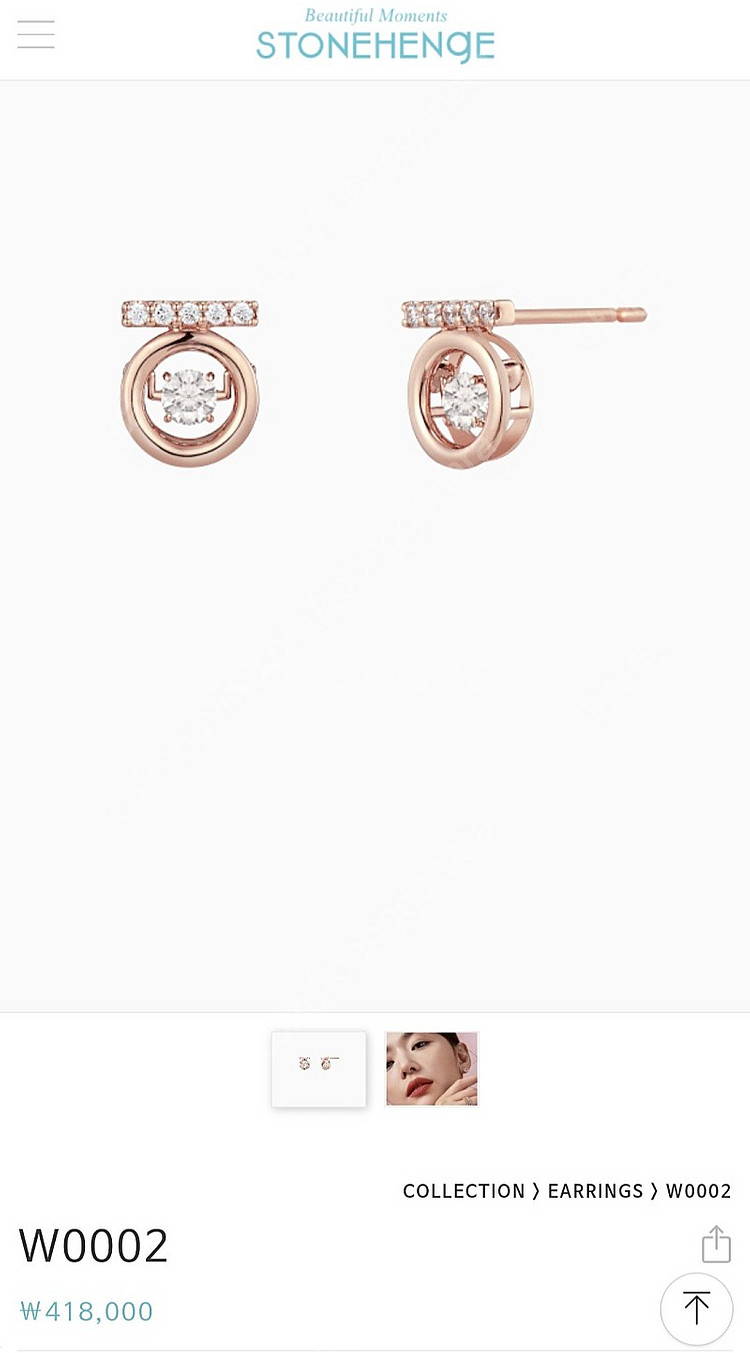Open the hamburger menu

(x=36, y=35)
